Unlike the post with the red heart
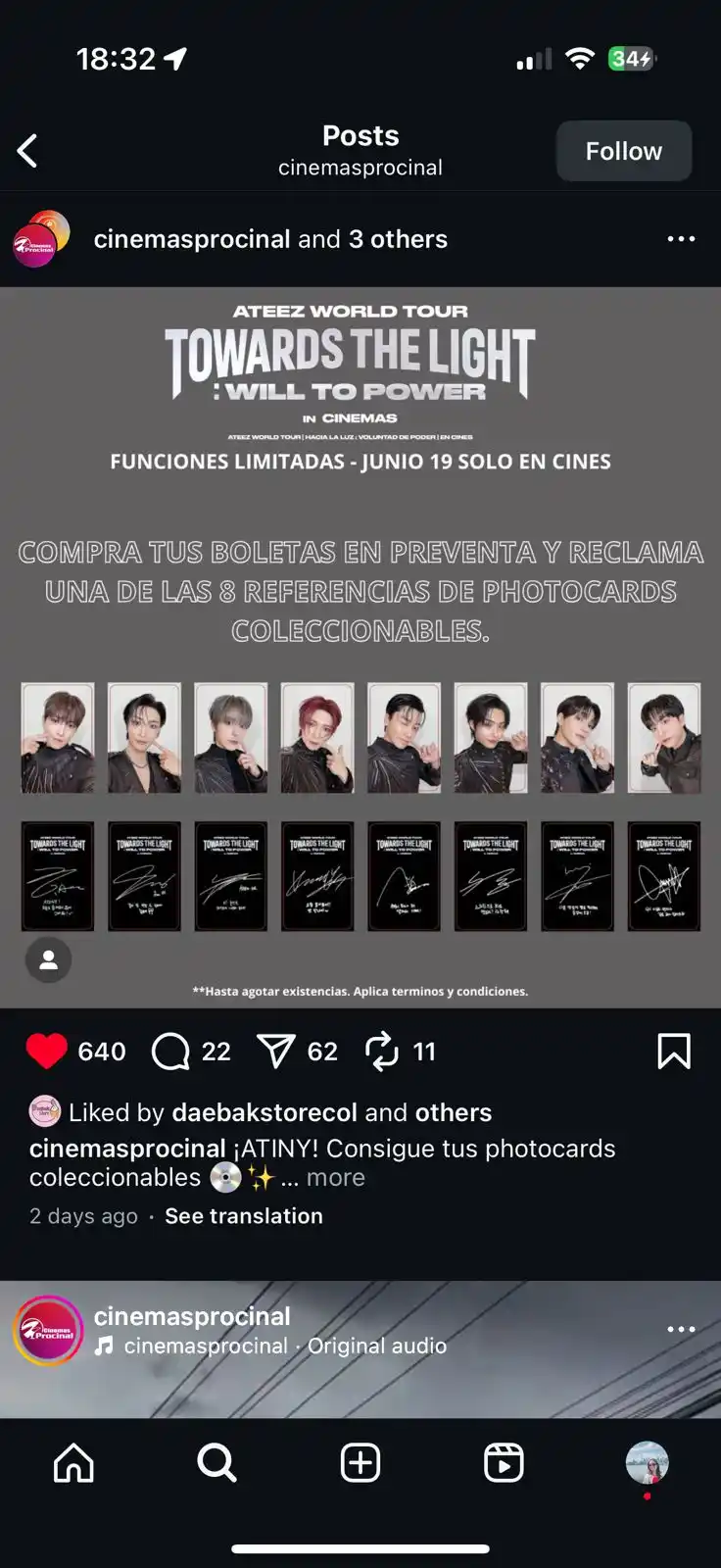Viewport: 721px width, 1568px height. 46,1052
